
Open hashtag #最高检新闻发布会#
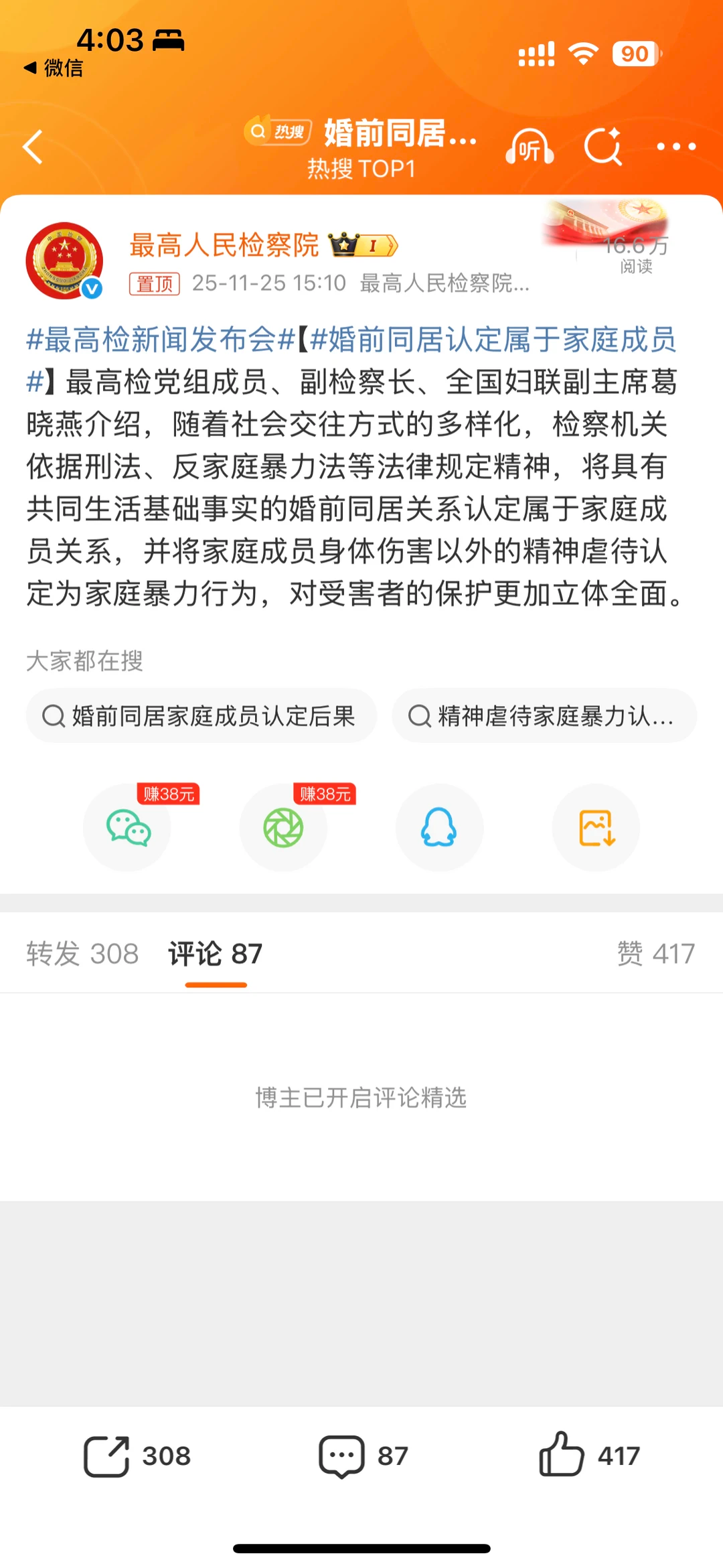pyautogui.click(x=161, y=340)
